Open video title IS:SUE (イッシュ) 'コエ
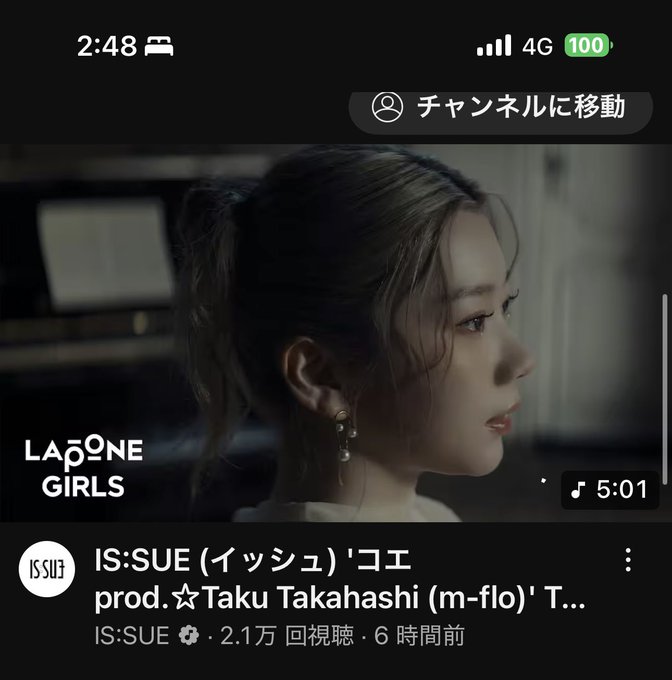The height and width of the screenshot is (680, 672). pos(340,580)
